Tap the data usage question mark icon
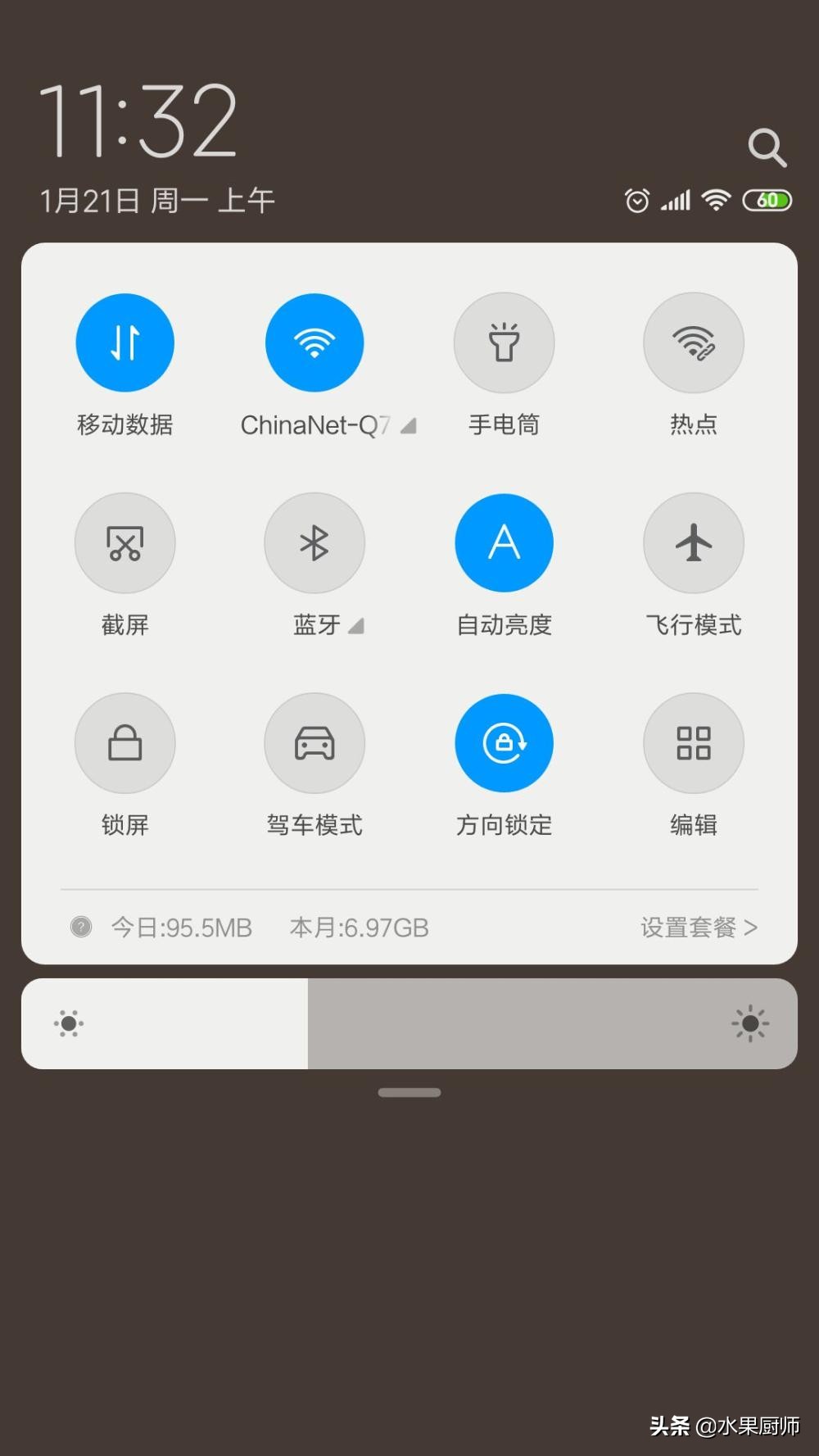 [80, 927]
